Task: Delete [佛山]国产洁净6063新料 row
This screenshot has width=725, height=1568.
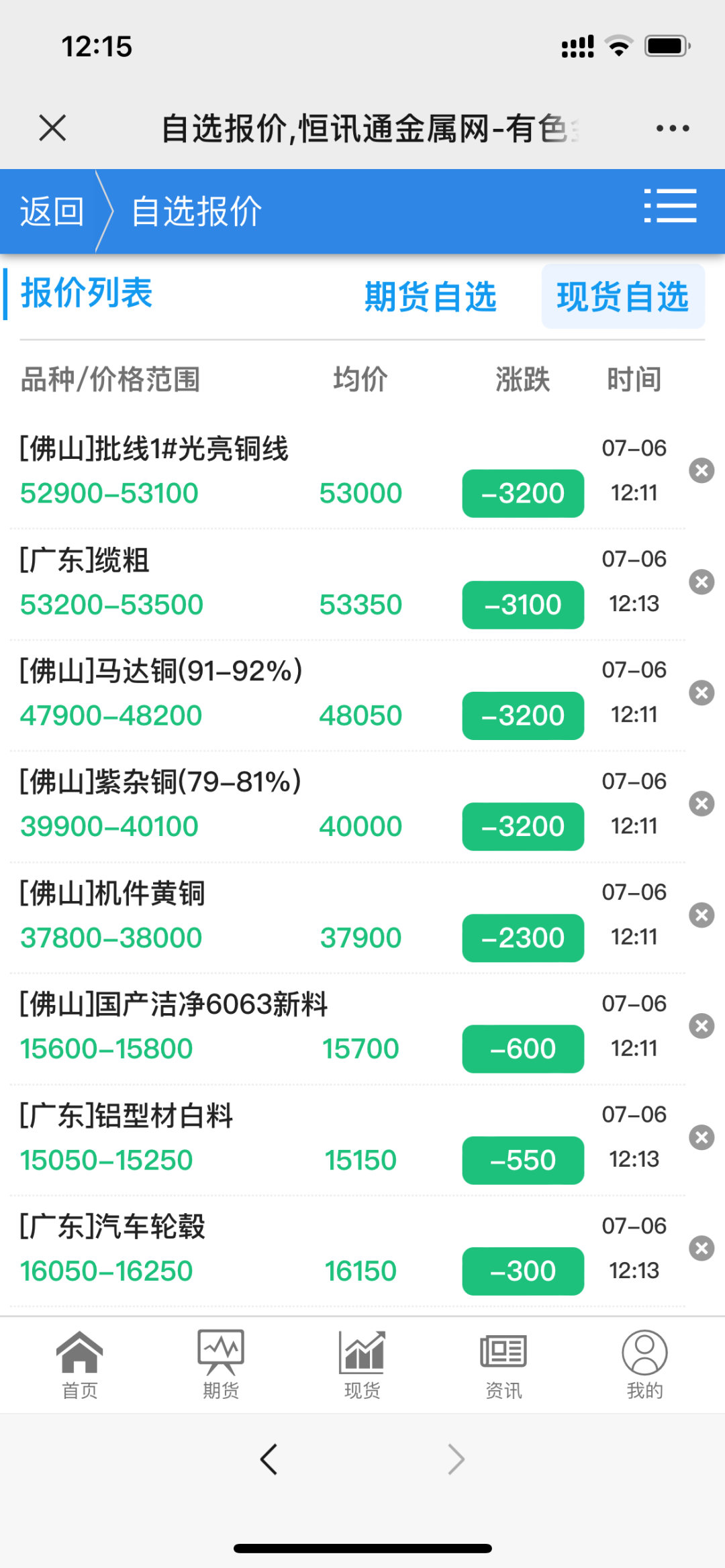Action: (x=702, y=1026)
